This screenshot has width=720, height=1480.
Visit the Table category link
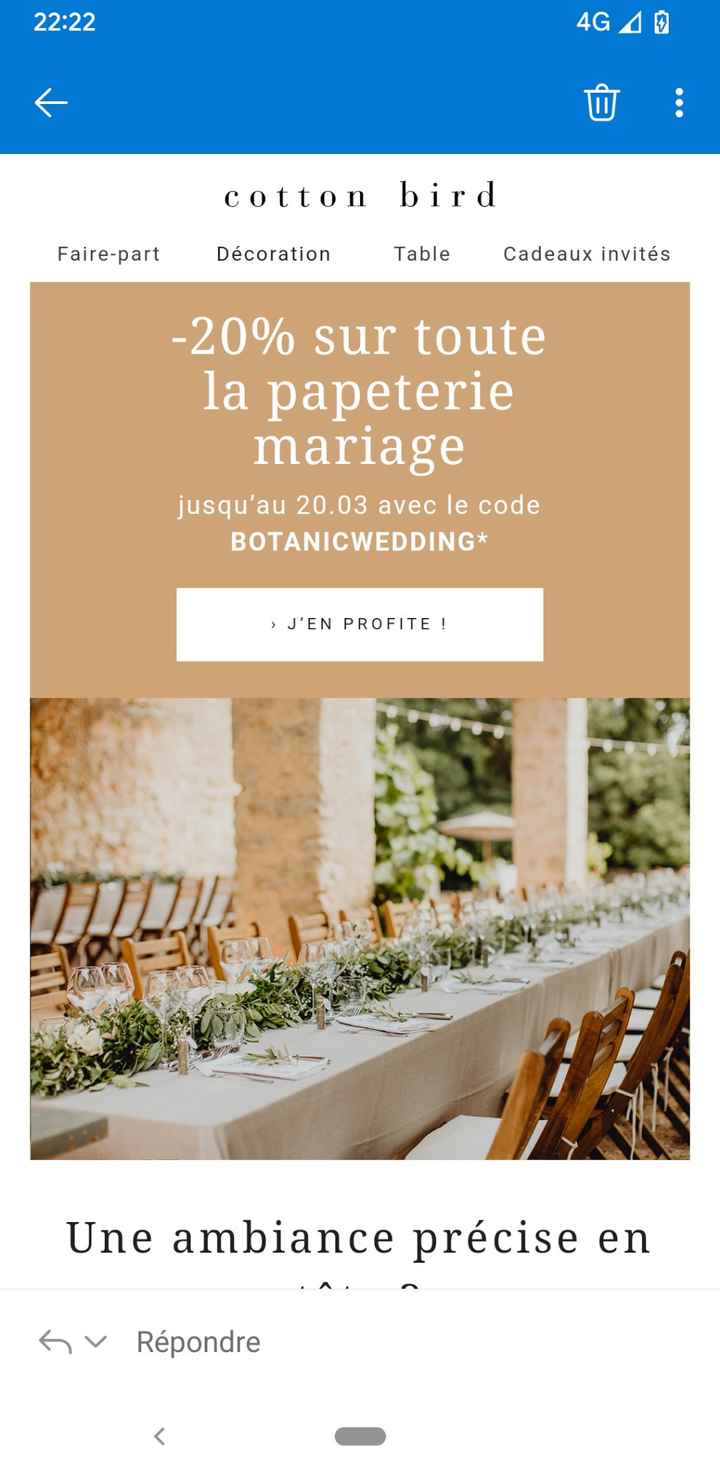422,254
